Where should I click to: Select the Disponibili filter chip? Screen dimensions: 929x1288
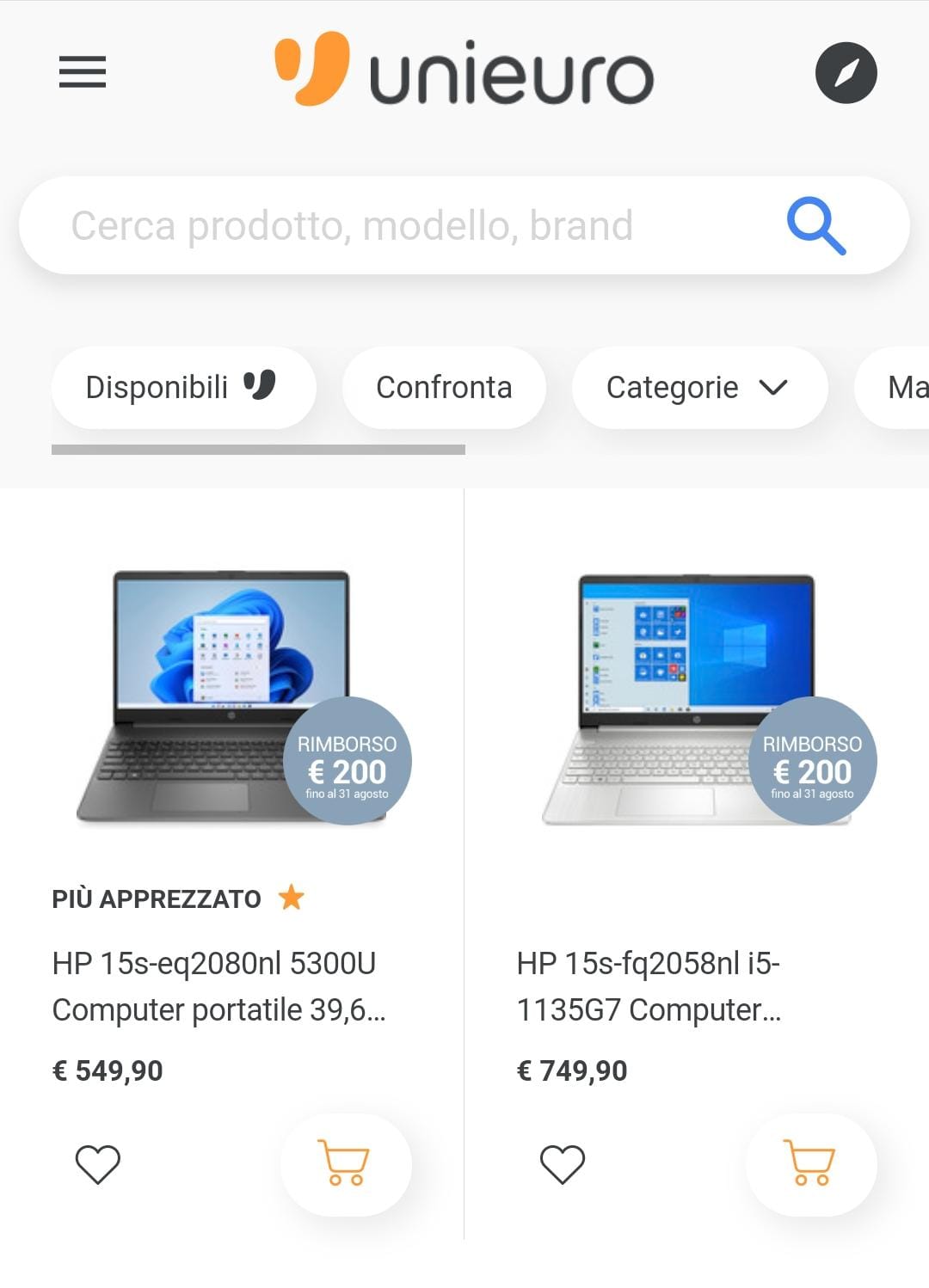click(x=182, y=387)
